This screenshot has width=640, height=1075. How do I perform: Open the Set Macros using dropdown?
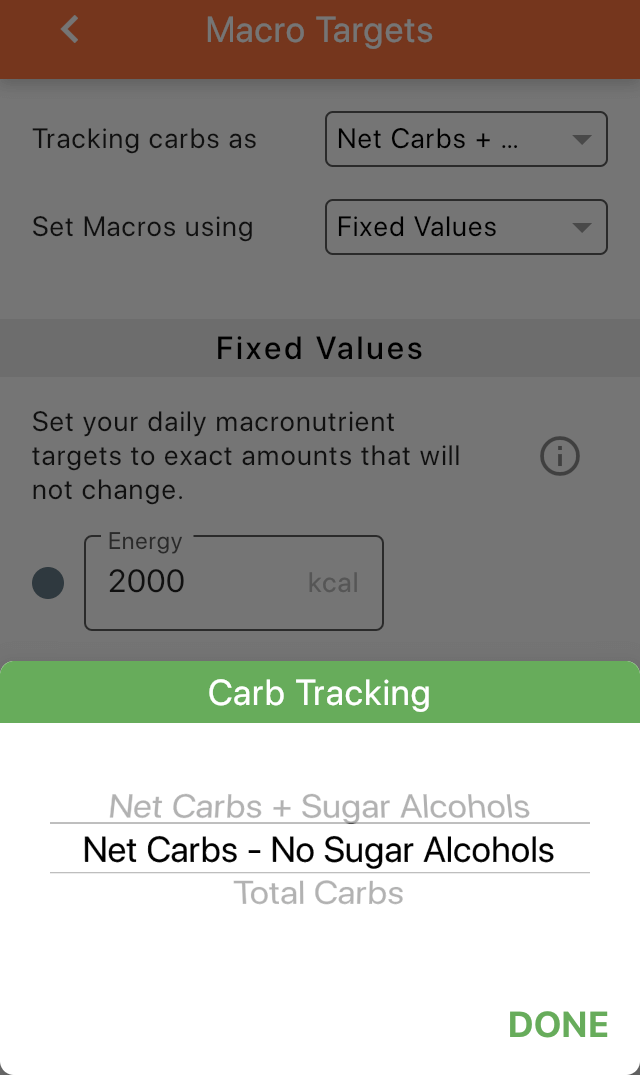[466, 227]
